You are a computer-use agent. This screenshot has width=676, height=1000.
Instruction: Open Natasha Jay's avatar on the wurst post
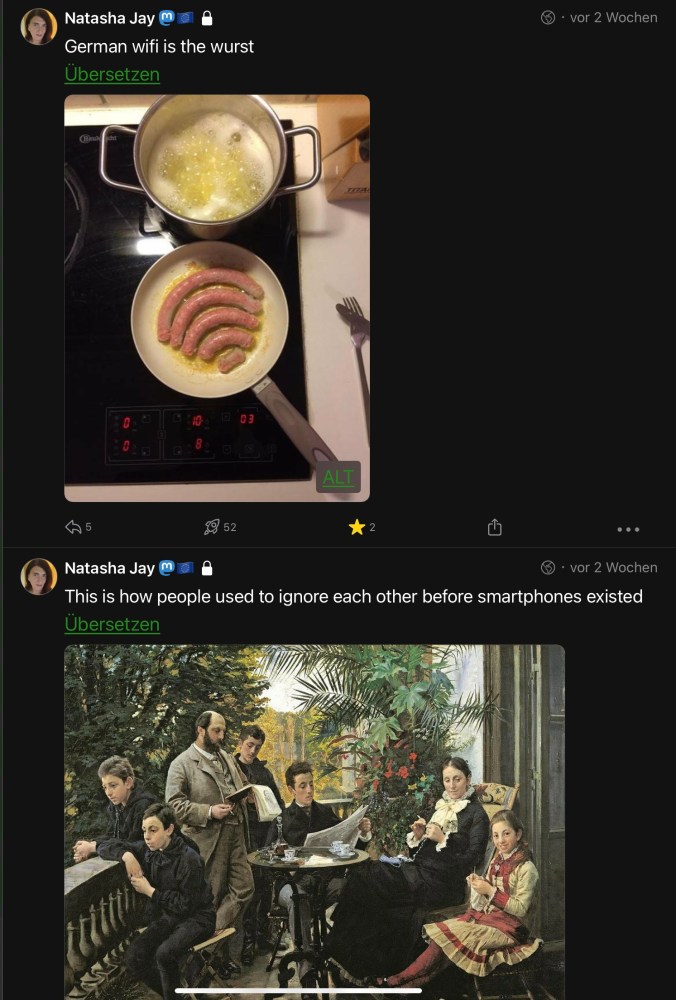pos(39,27)
